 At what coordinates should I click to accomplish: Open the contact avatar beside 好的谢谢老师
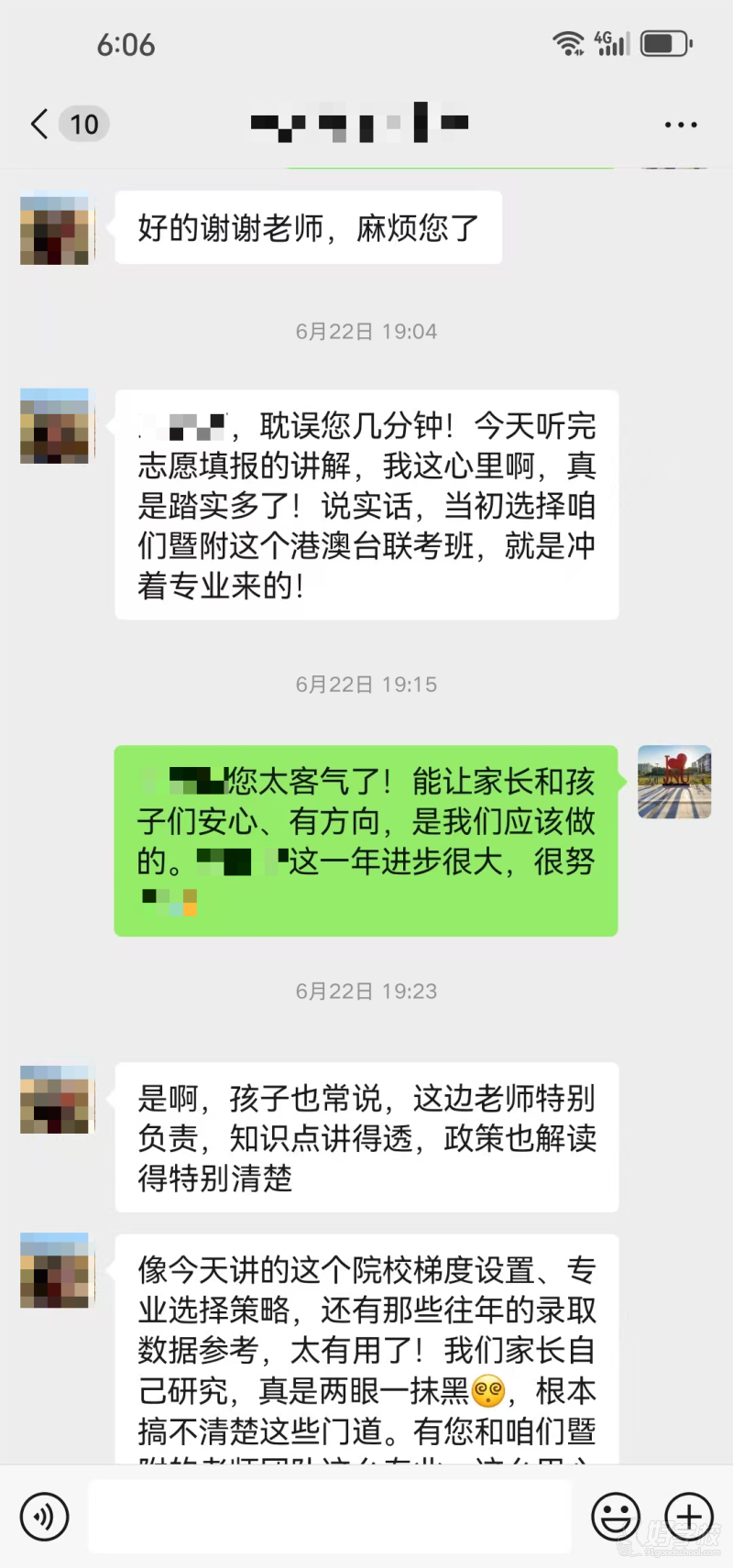pyautogui.click(x=58, y=228)
